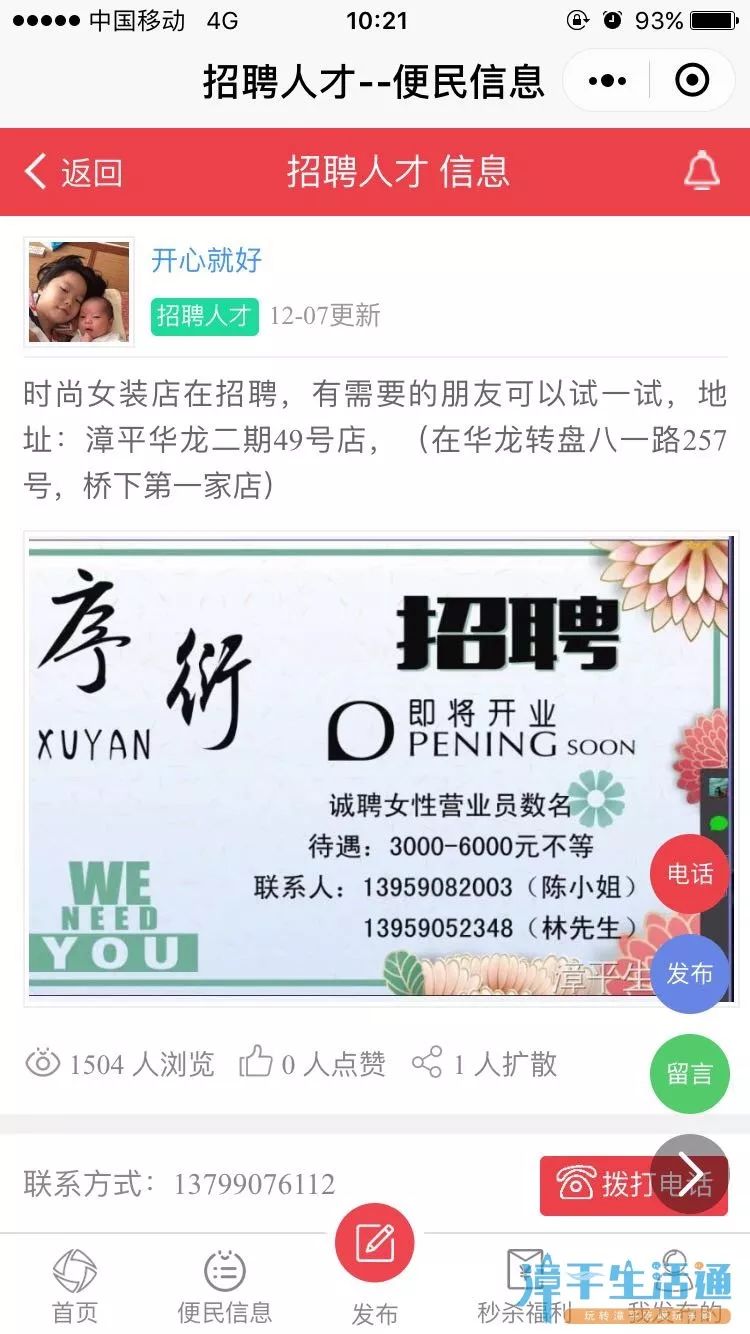Viewport: 750px width, 1334px height.
Task: Share the post via 人扩散
Action: pos(485,1064)
